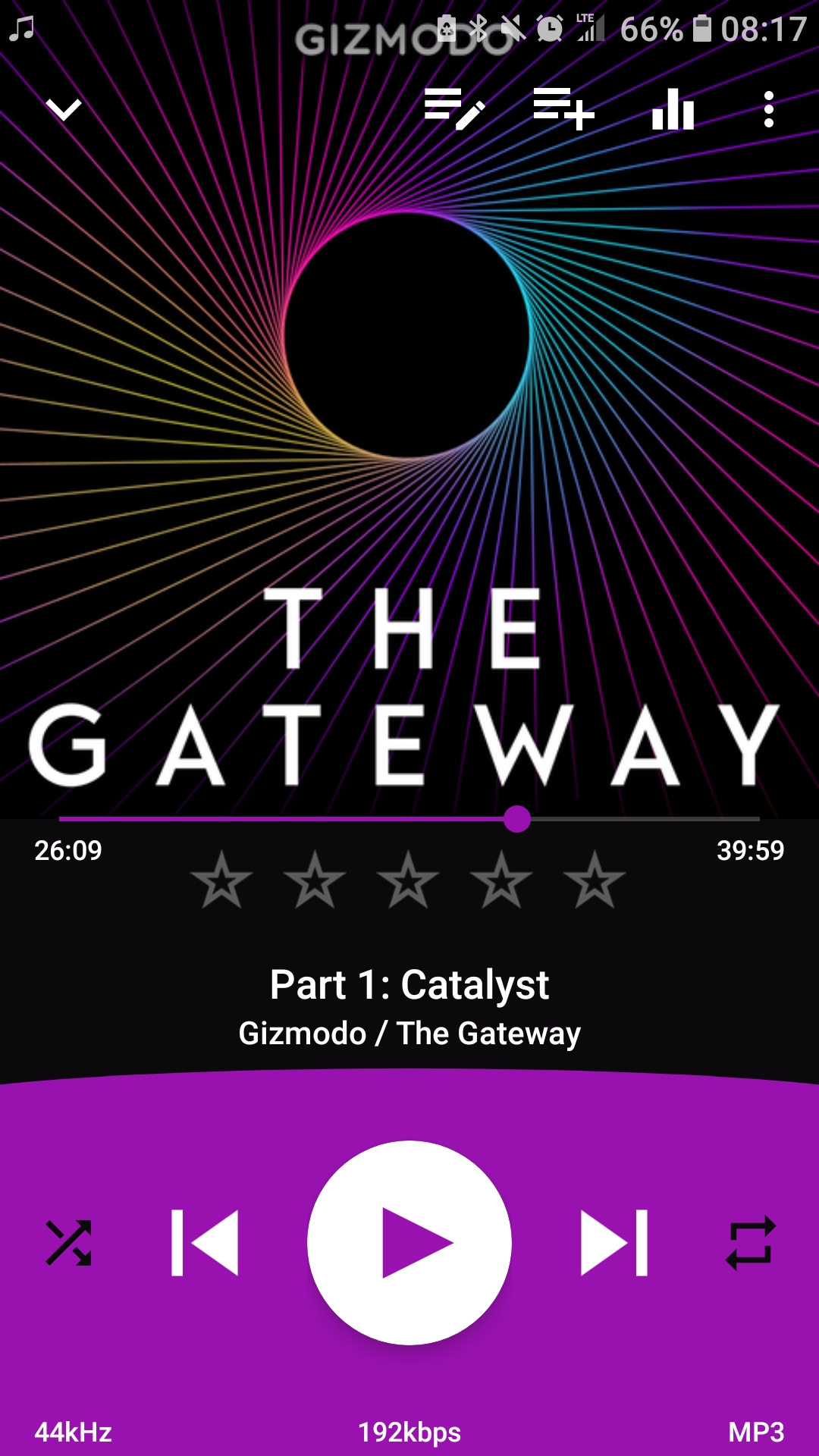This screenshot has height=1456, width=819.
Task: Collapse the player with the down chevron
Action: 63,110
